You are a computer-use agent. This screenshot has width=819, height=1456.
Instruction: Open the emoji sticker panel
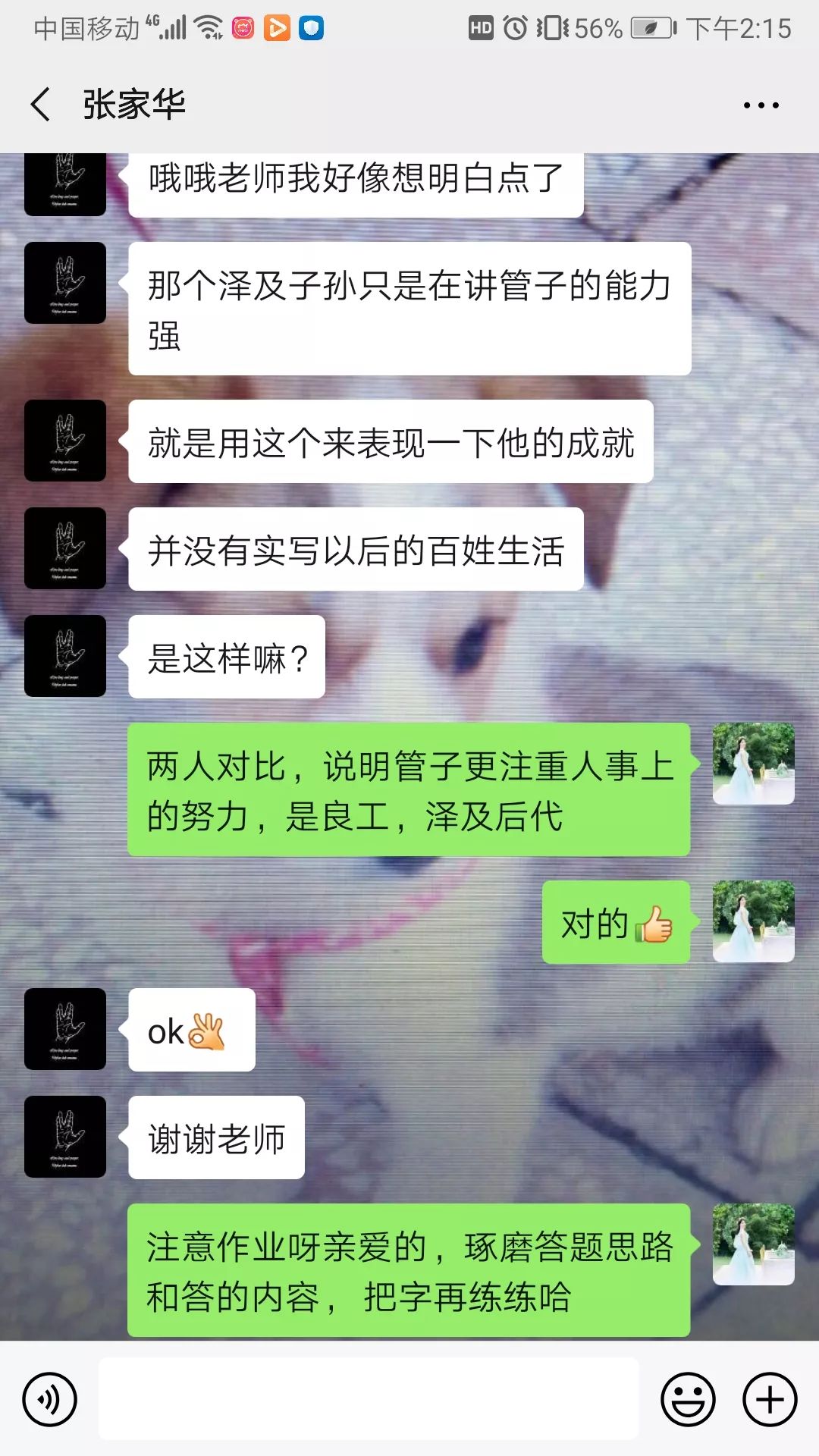click(x=688, y=1399)
